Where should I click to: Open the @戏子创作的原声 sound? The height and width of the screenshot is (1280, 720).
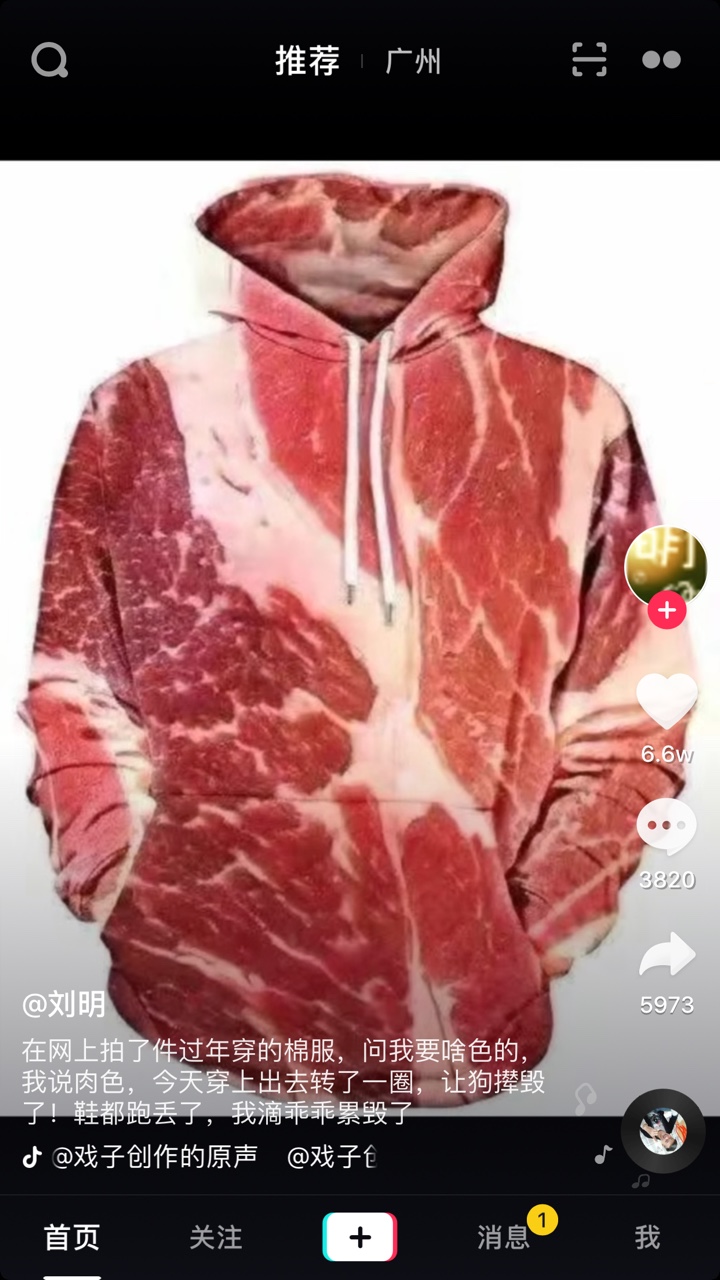click(x=155, y=1156)
